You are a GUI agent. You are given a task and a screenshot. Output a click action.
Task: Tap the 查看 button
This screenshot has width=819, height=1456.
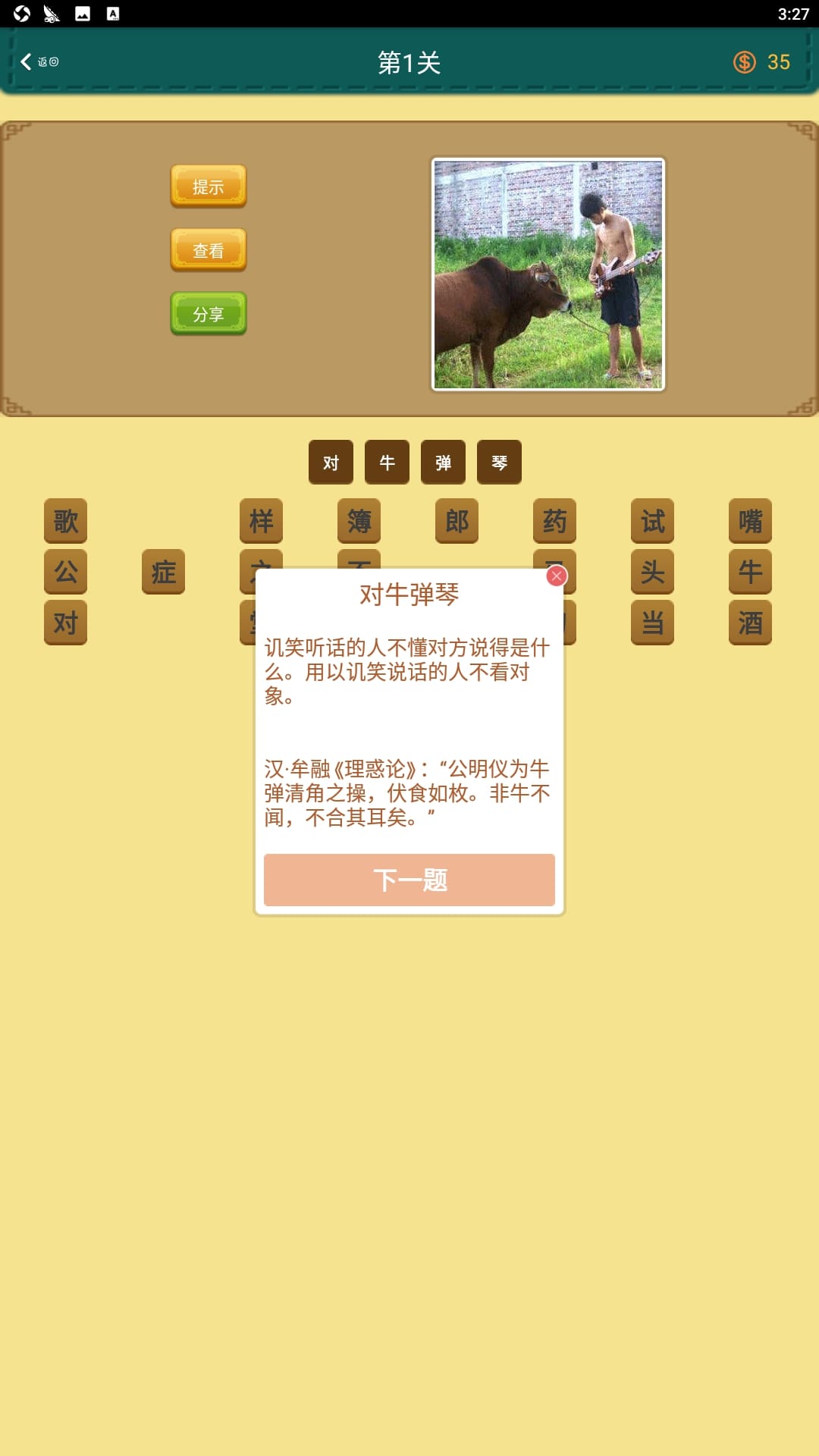click(209, 249)
